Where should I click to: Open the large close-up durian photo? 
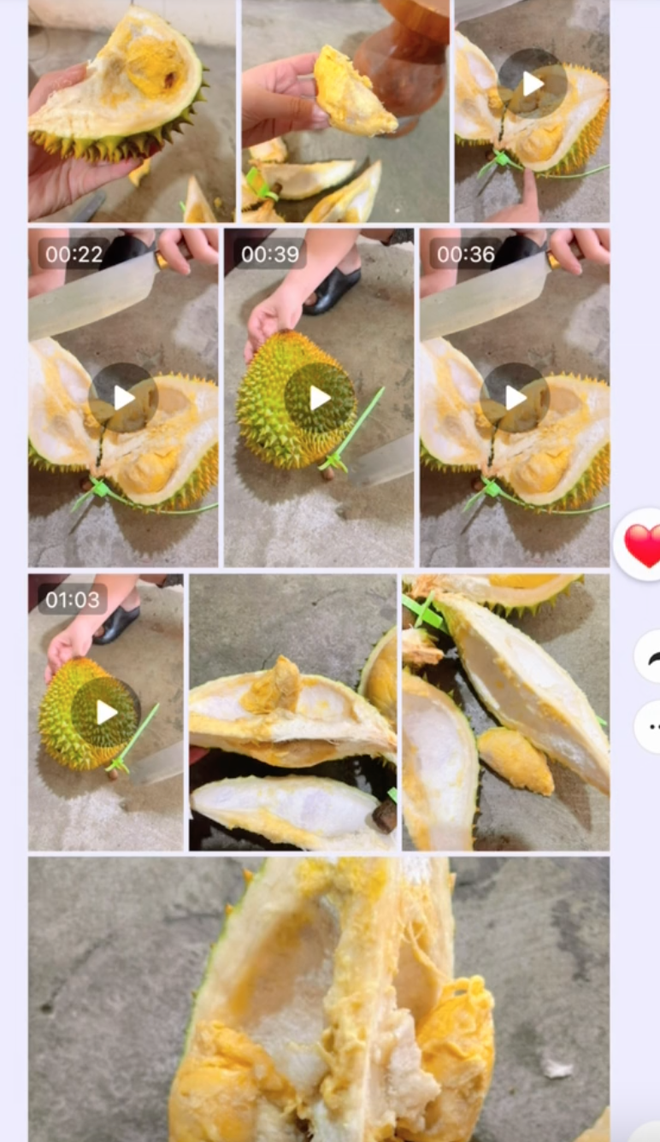pos(318,998)
